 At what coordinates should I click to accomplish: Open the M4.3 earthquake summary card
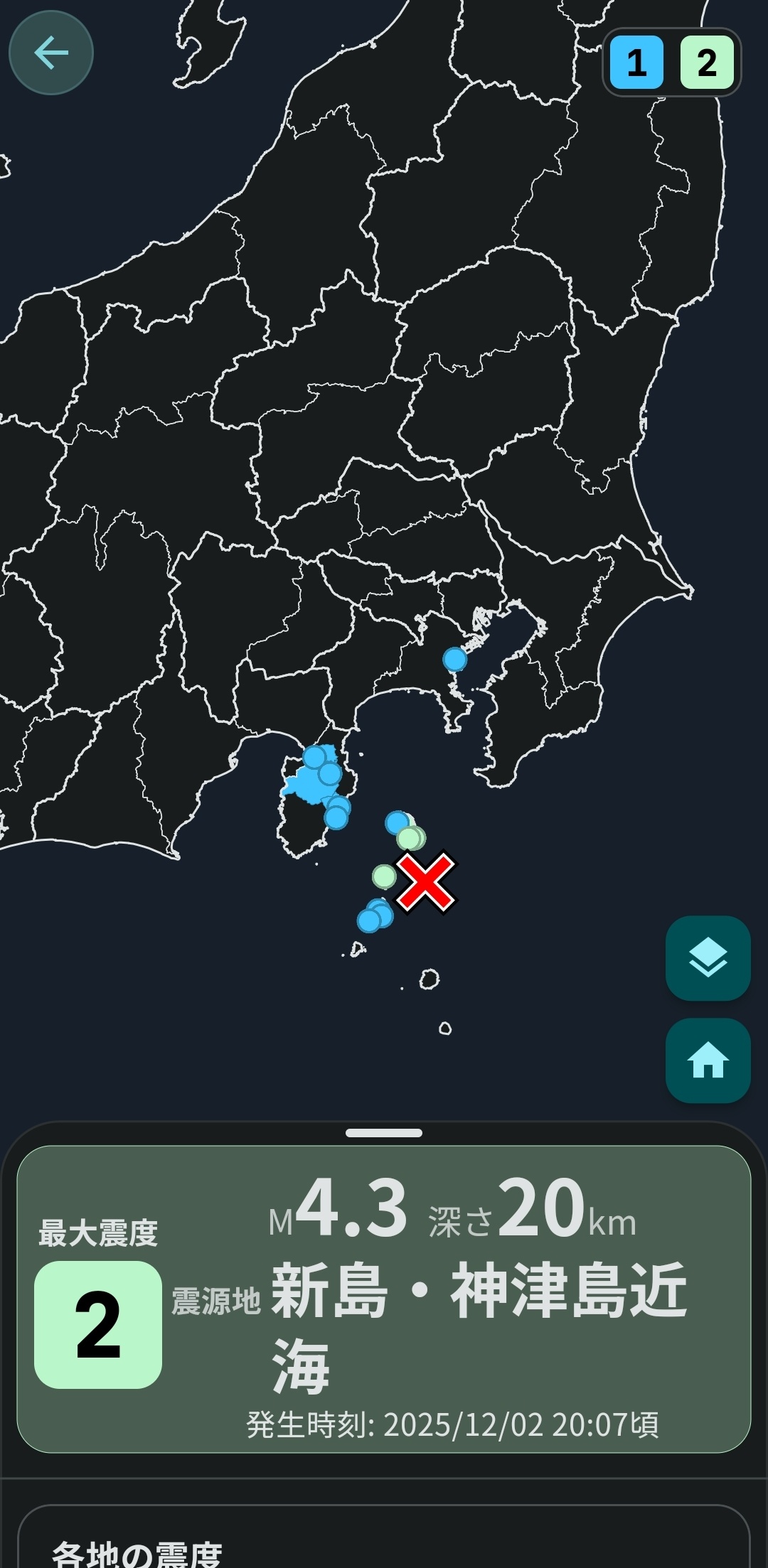384,1299
